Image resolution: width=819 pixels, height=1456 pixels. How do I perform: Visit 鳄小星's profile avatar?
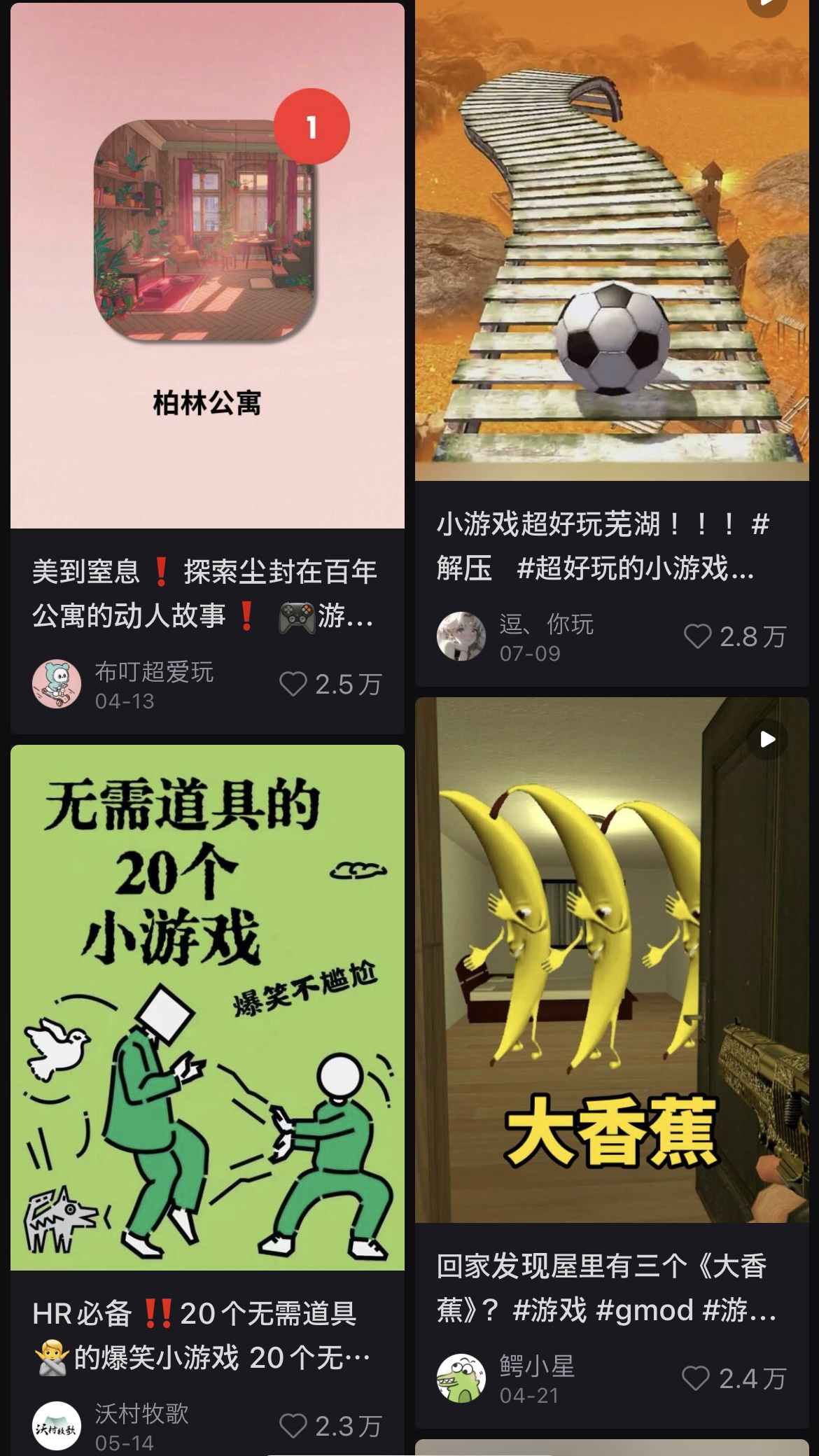point(461,1378)
